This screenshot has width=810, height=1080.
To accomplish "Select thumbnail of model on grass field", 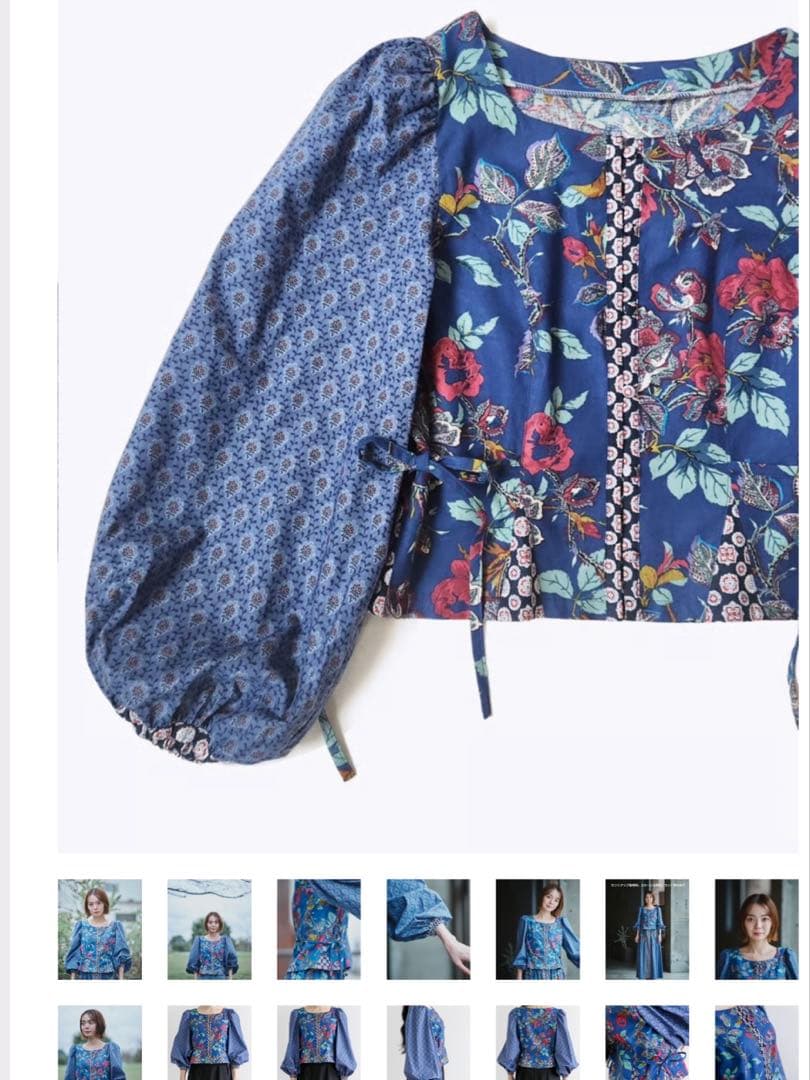I will pyautogui.click(x=209, y=929).
